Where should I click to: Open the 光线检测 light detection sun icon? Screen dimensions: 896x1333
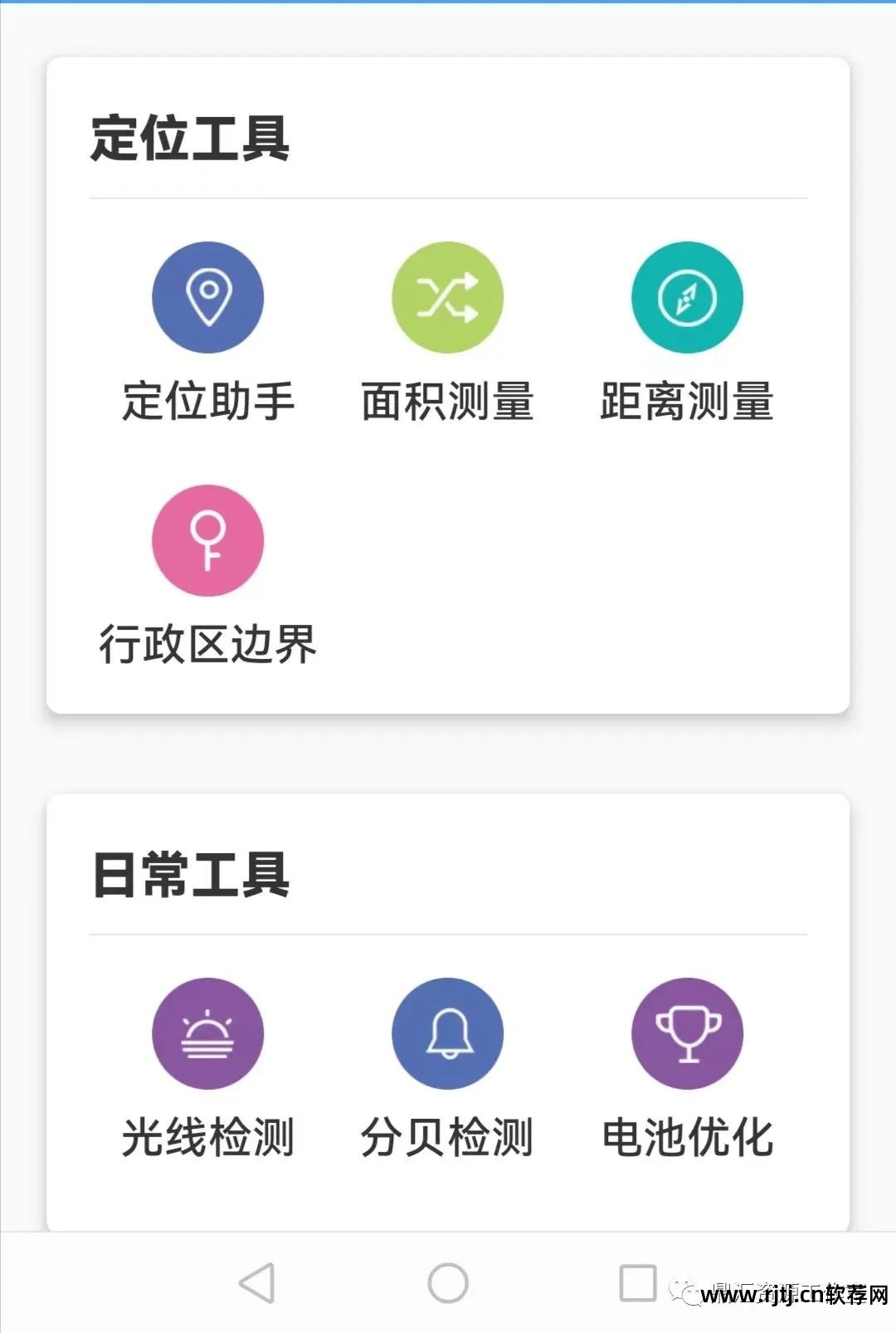[x=207, y=1033]
